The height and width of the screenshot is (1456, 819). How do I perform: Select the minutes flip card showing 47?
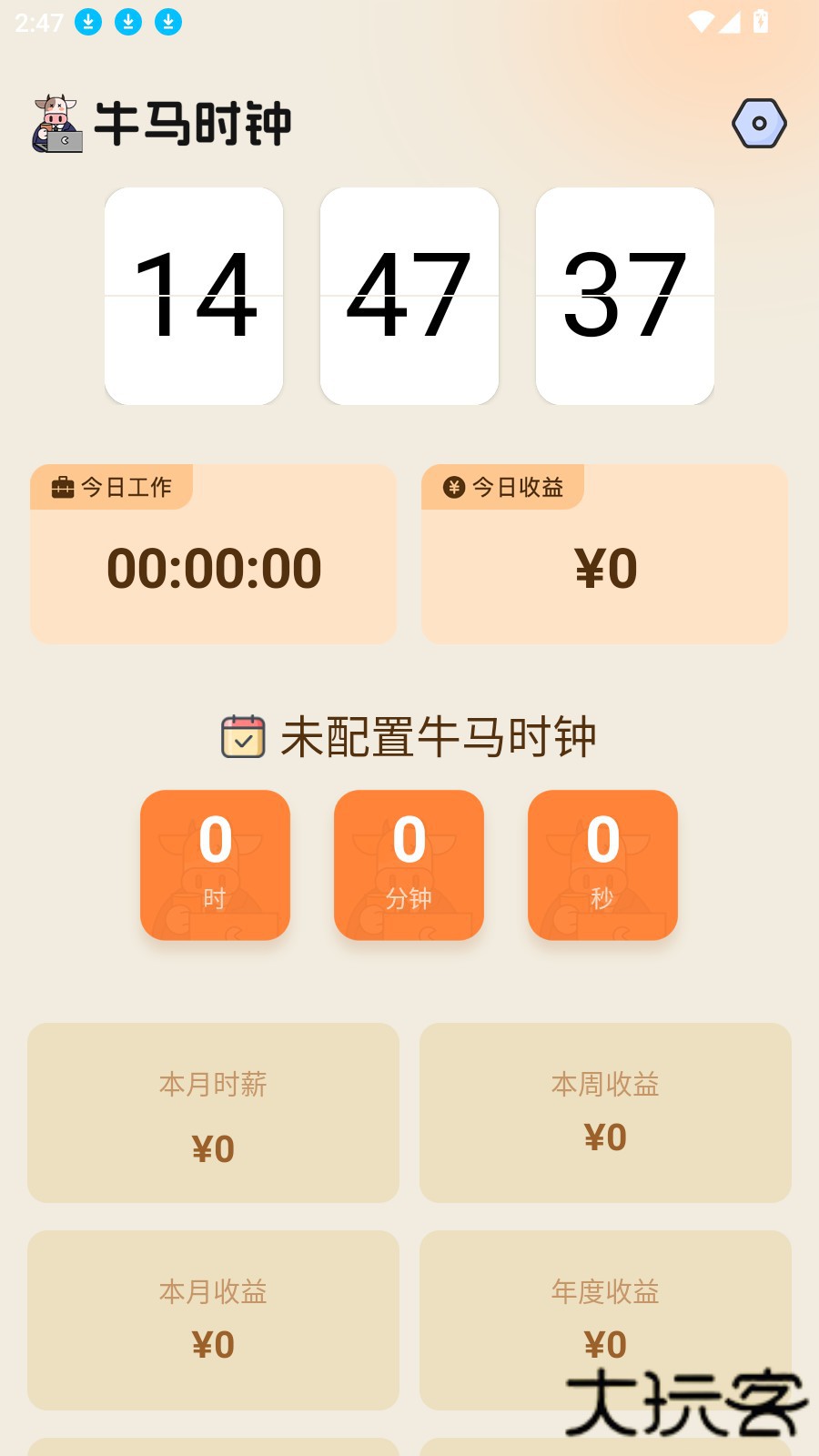[409, 295]
